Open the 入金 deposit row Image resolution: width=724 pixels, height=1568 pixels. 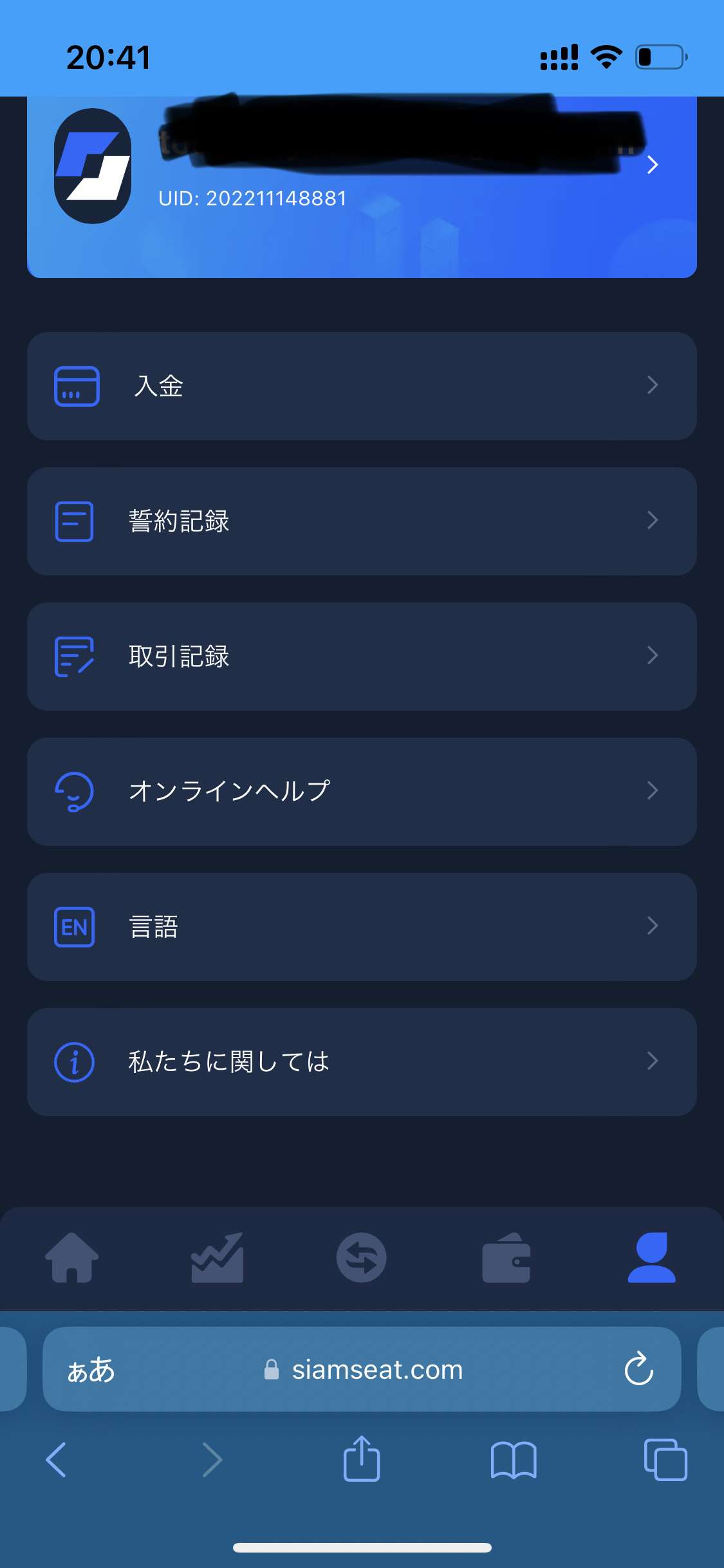[362, 386]
